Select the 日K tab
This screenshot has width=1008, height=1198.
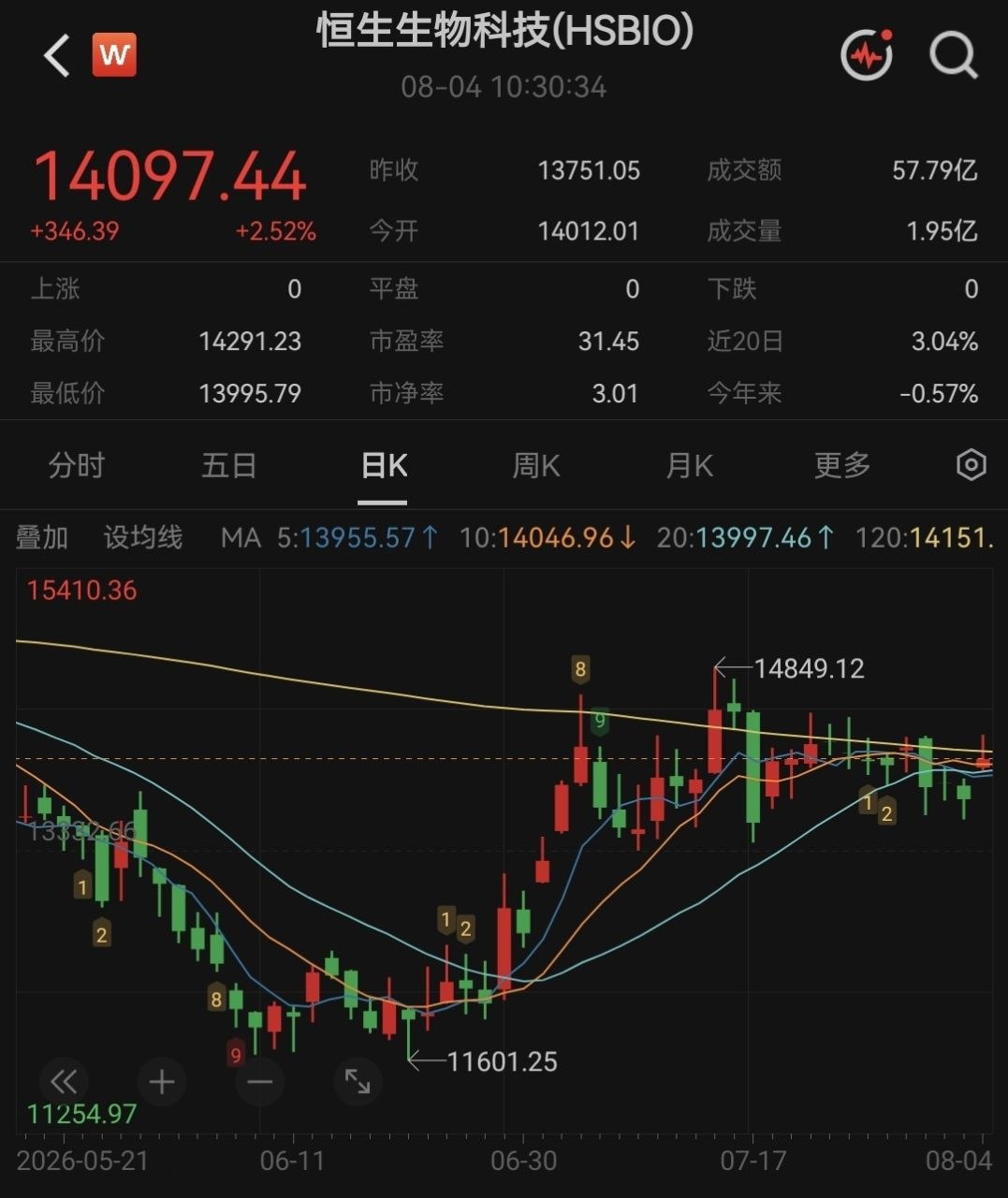(384, 465)
